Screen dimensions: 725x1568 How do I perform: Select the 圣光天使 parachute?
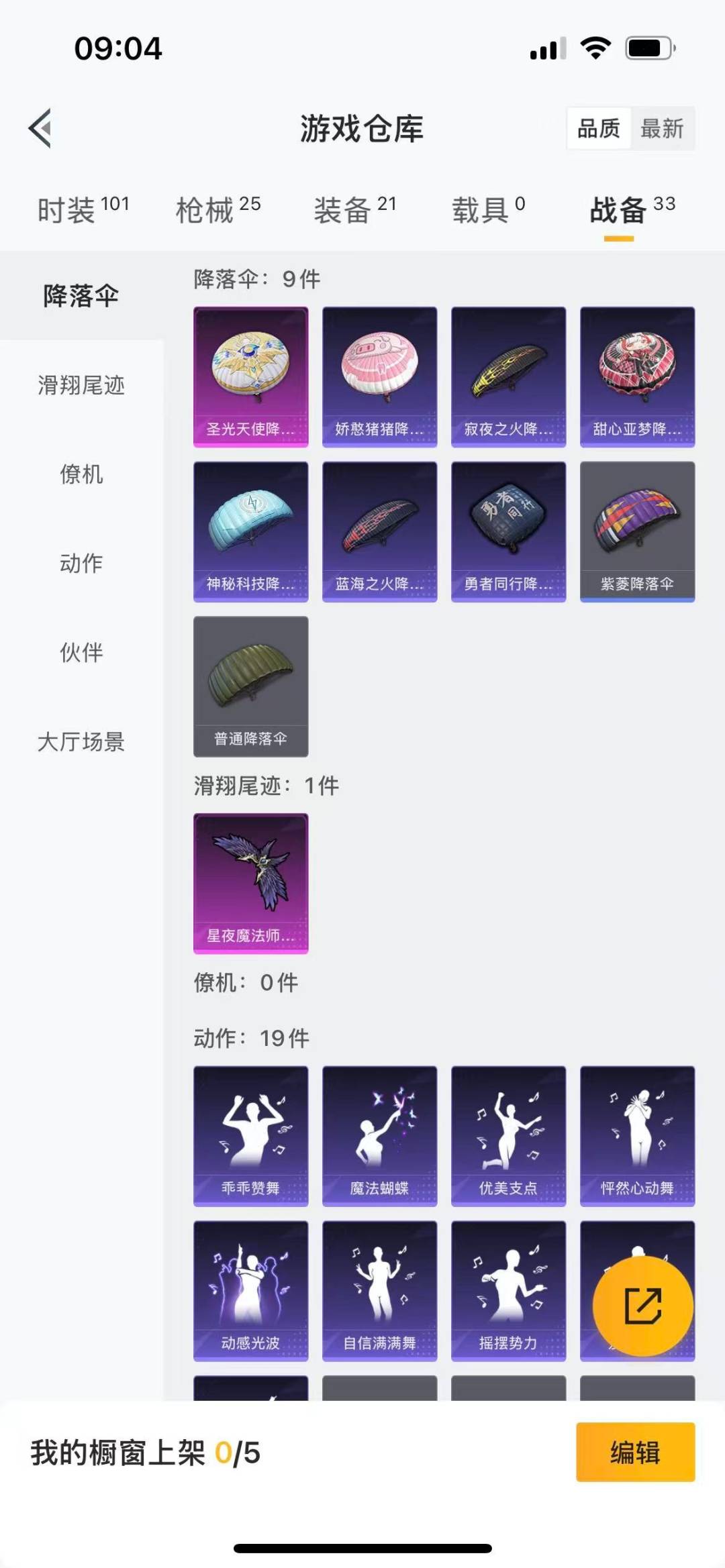coord(250,376)
